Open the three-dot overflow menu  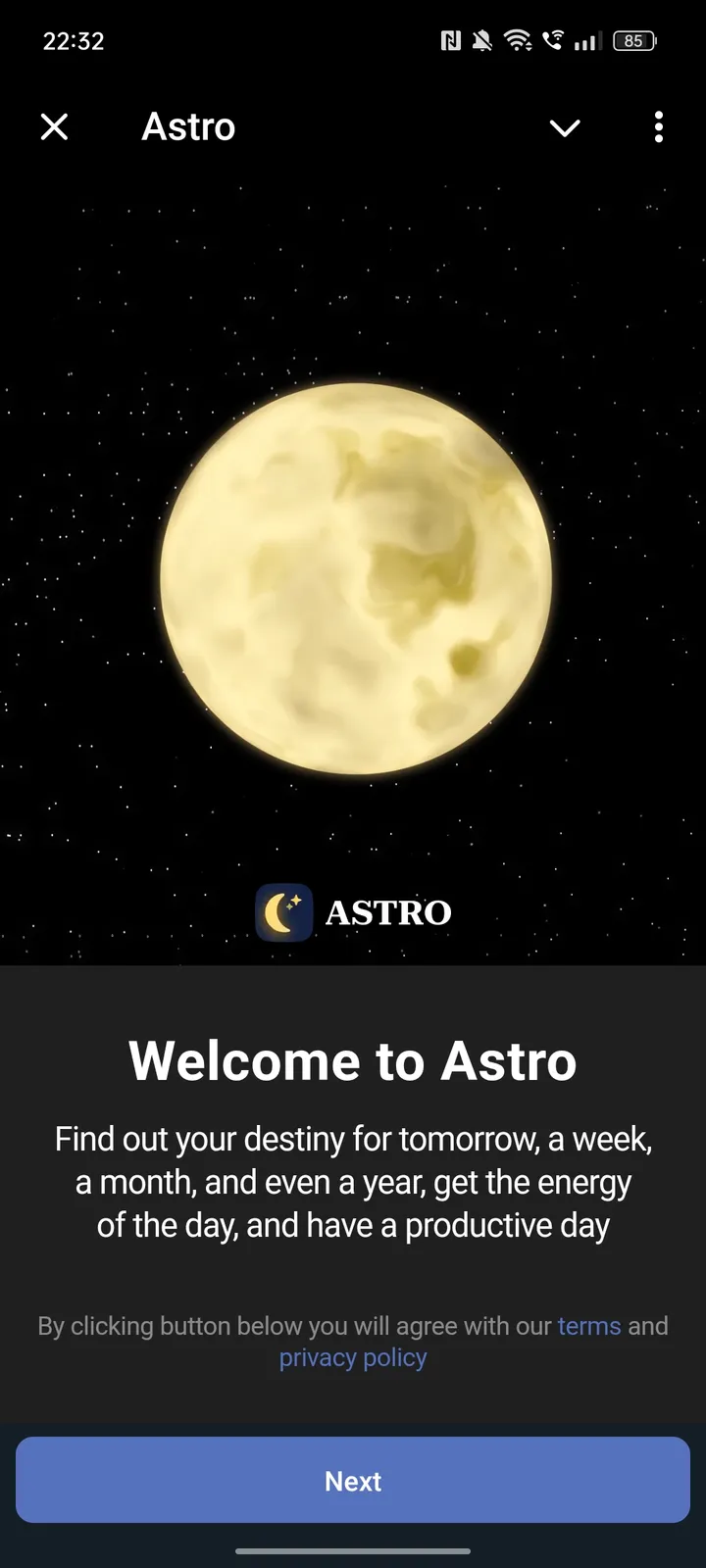[x=659, y=126]
